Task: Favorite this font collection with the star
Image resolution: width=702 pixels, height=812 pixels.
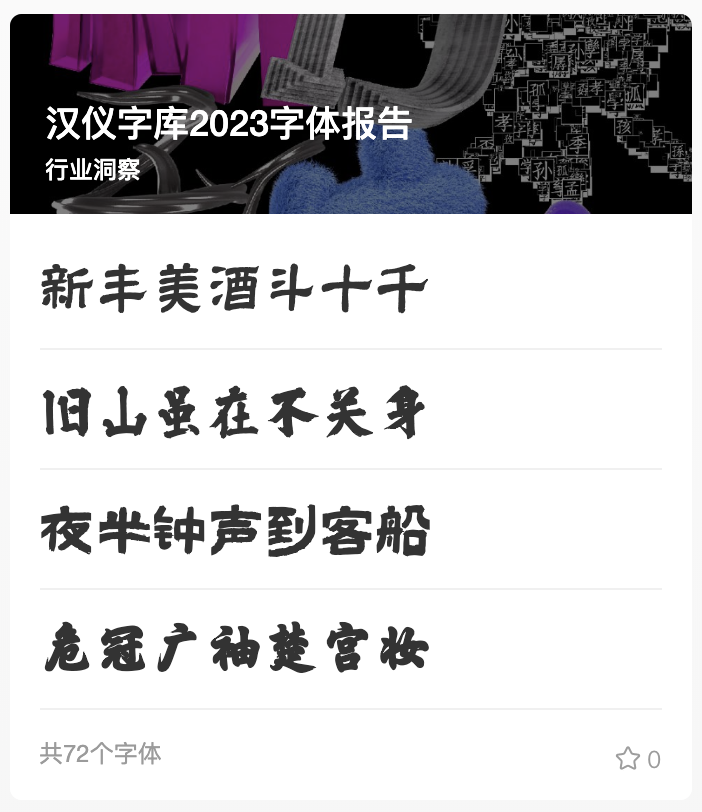Action: [628, 759]
